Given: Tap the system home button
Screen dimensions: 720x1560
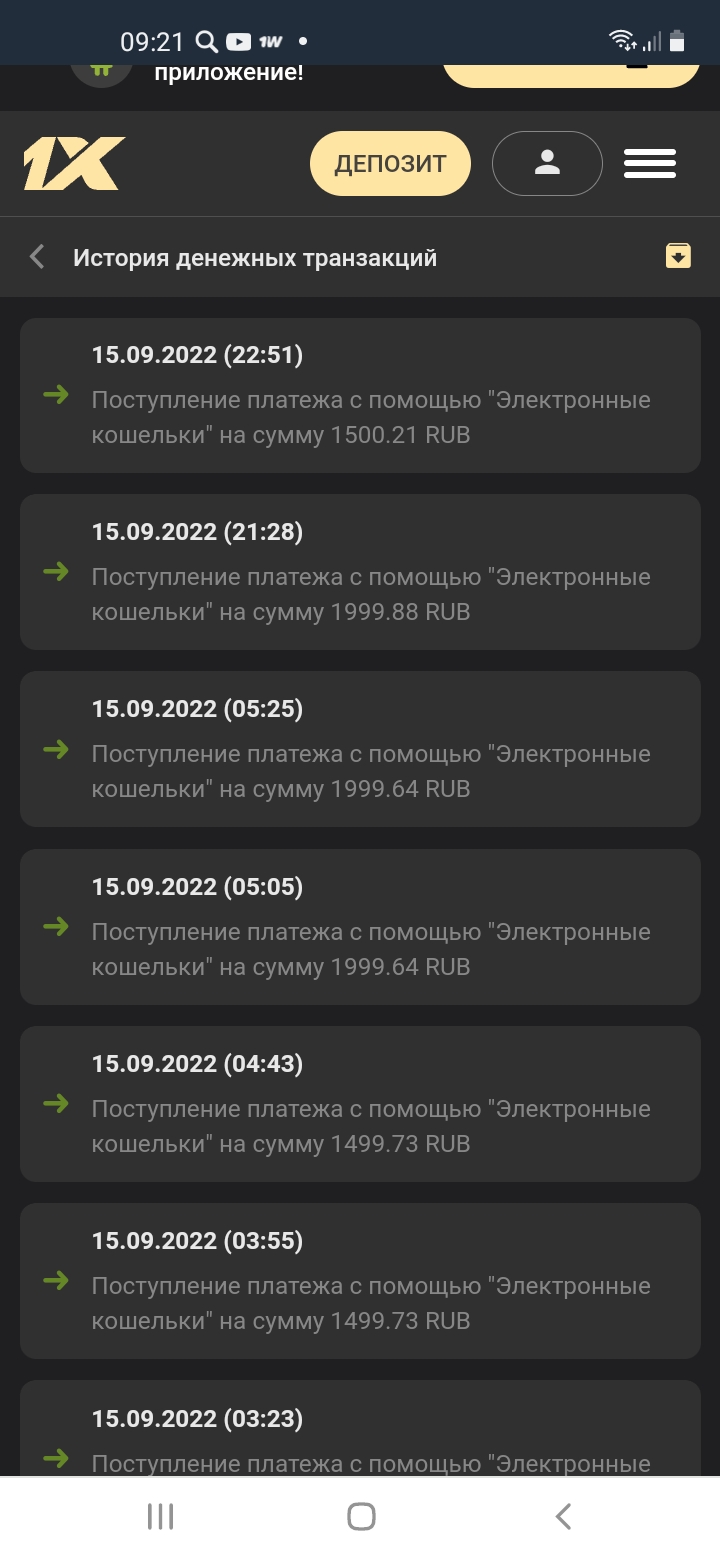Looking at the screenshot, I should (x=361, y=1516).
